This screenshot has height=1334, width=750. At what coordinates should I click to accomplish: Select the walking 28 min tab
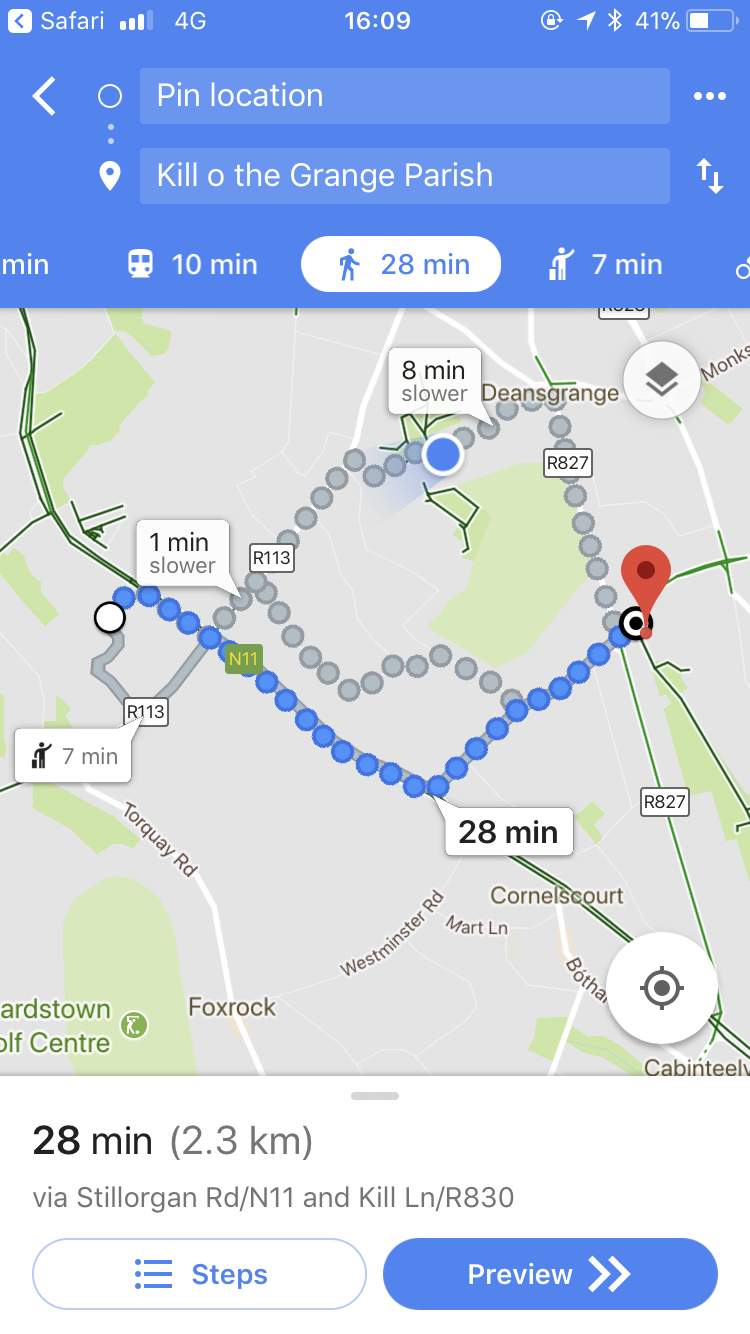pos(401,264)
